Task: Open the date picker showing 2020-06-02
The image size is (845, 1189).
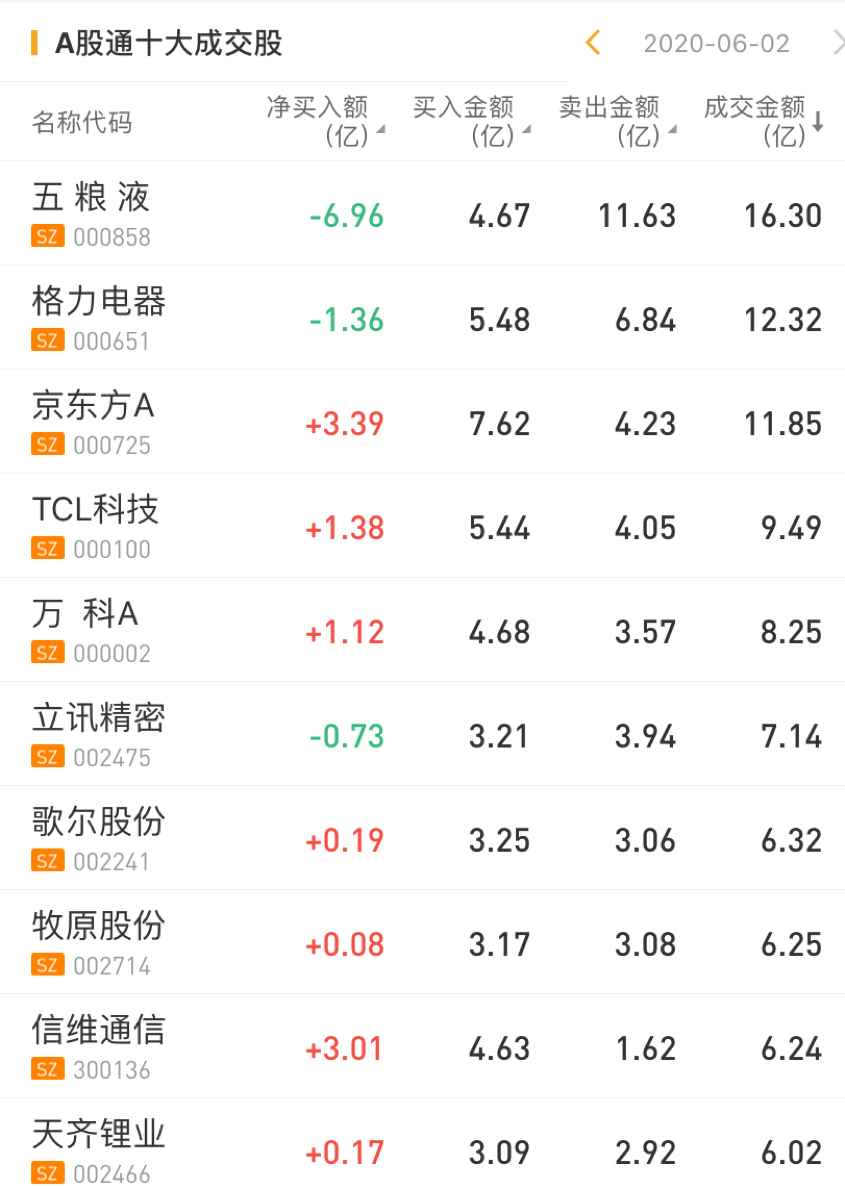Action: point(716,44)
